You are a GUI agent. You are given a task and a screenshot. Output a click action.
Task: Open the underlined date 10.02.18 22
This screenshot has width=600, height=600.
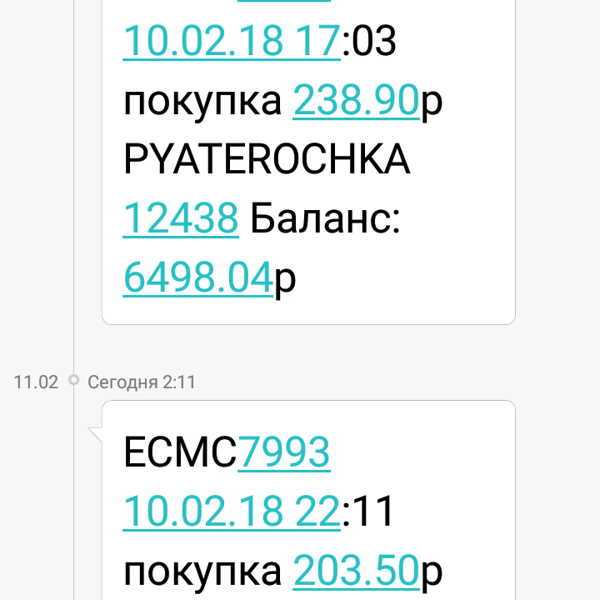click(231, 512)
